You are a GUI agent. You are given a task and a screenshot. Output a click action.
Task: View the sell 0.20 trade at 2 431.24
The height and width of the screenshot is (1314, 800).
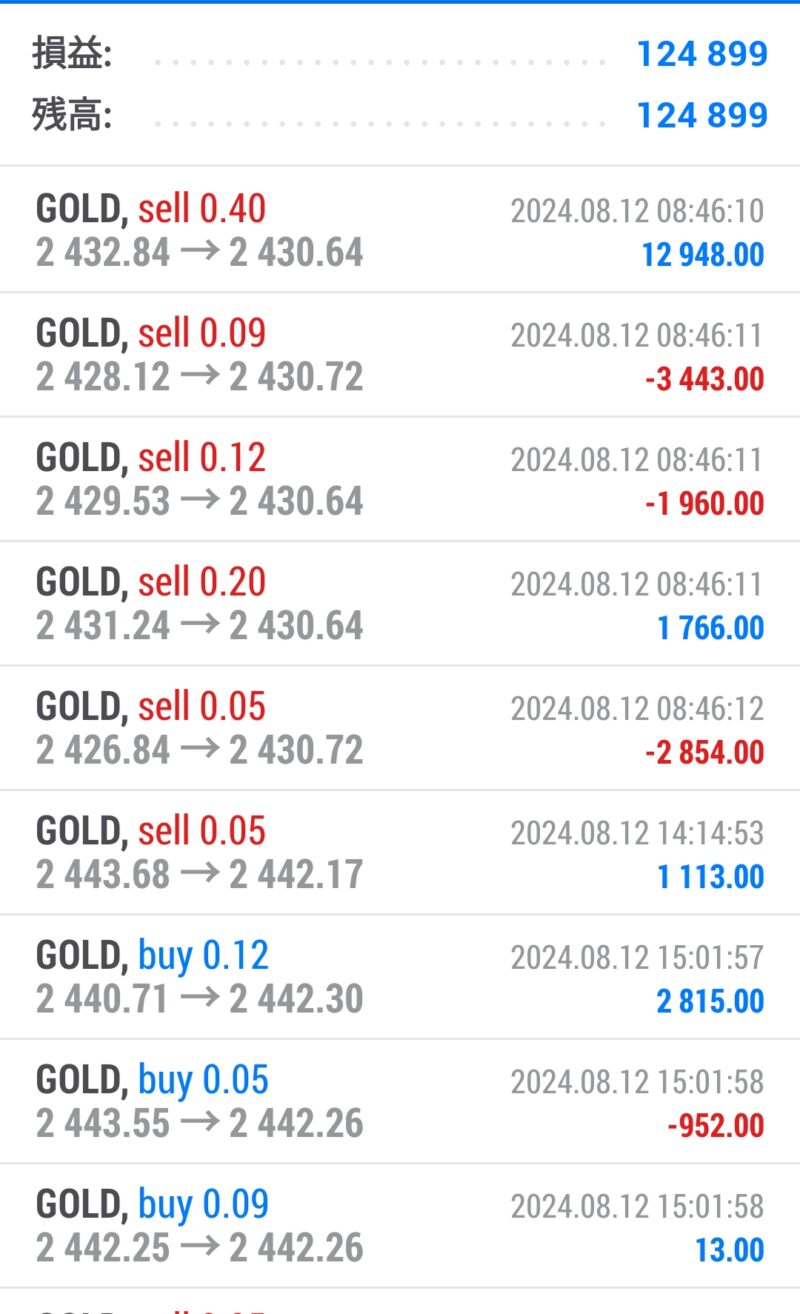click(400, 604)
